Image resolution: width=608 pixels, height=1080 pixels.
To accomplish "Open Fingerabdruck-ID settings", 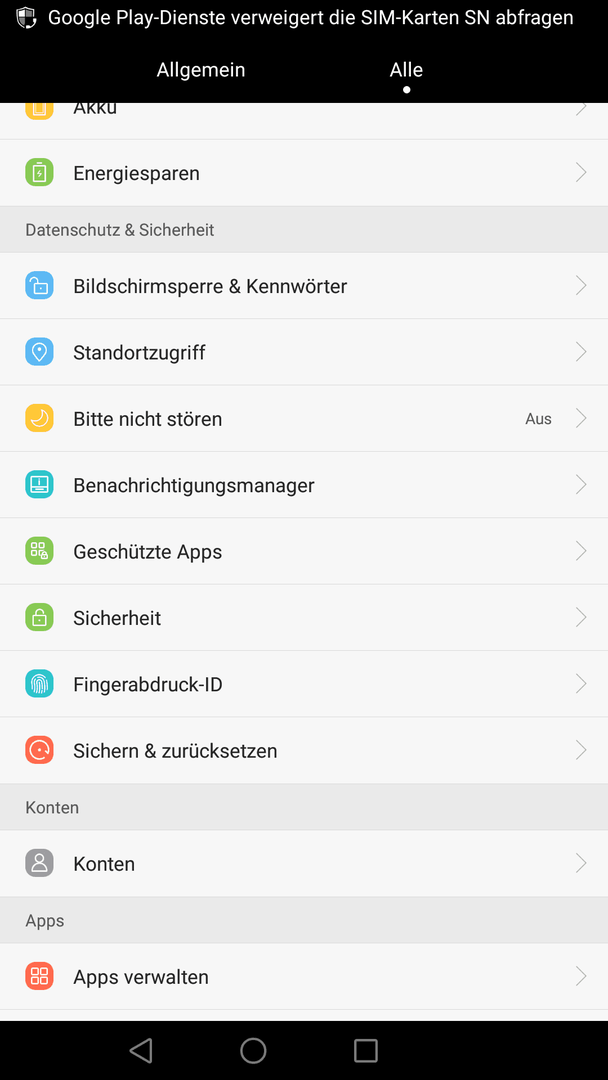I will tap(304, 685).
